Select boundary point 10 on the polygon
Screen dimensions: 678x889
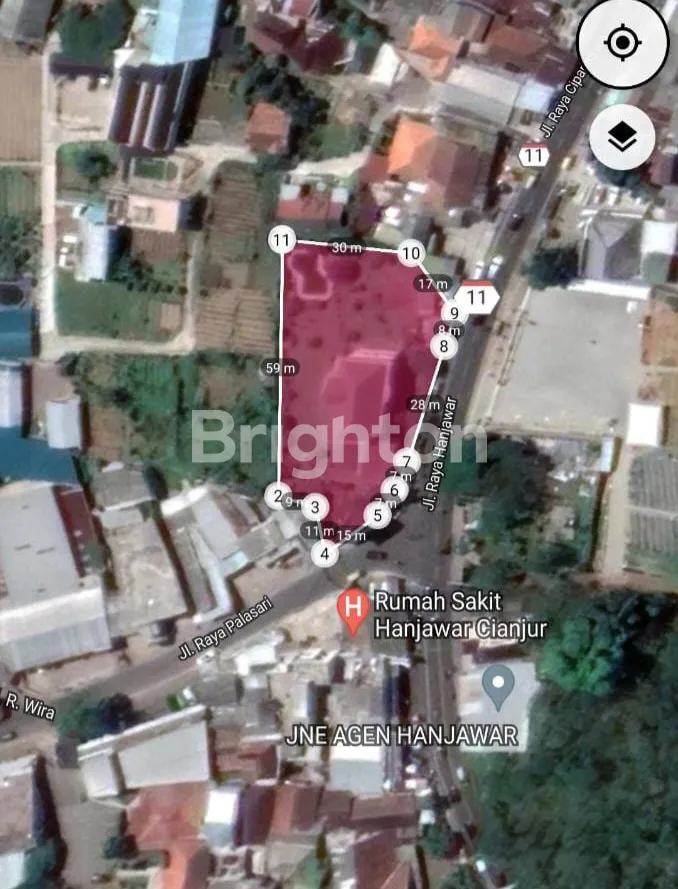point(410,253)
